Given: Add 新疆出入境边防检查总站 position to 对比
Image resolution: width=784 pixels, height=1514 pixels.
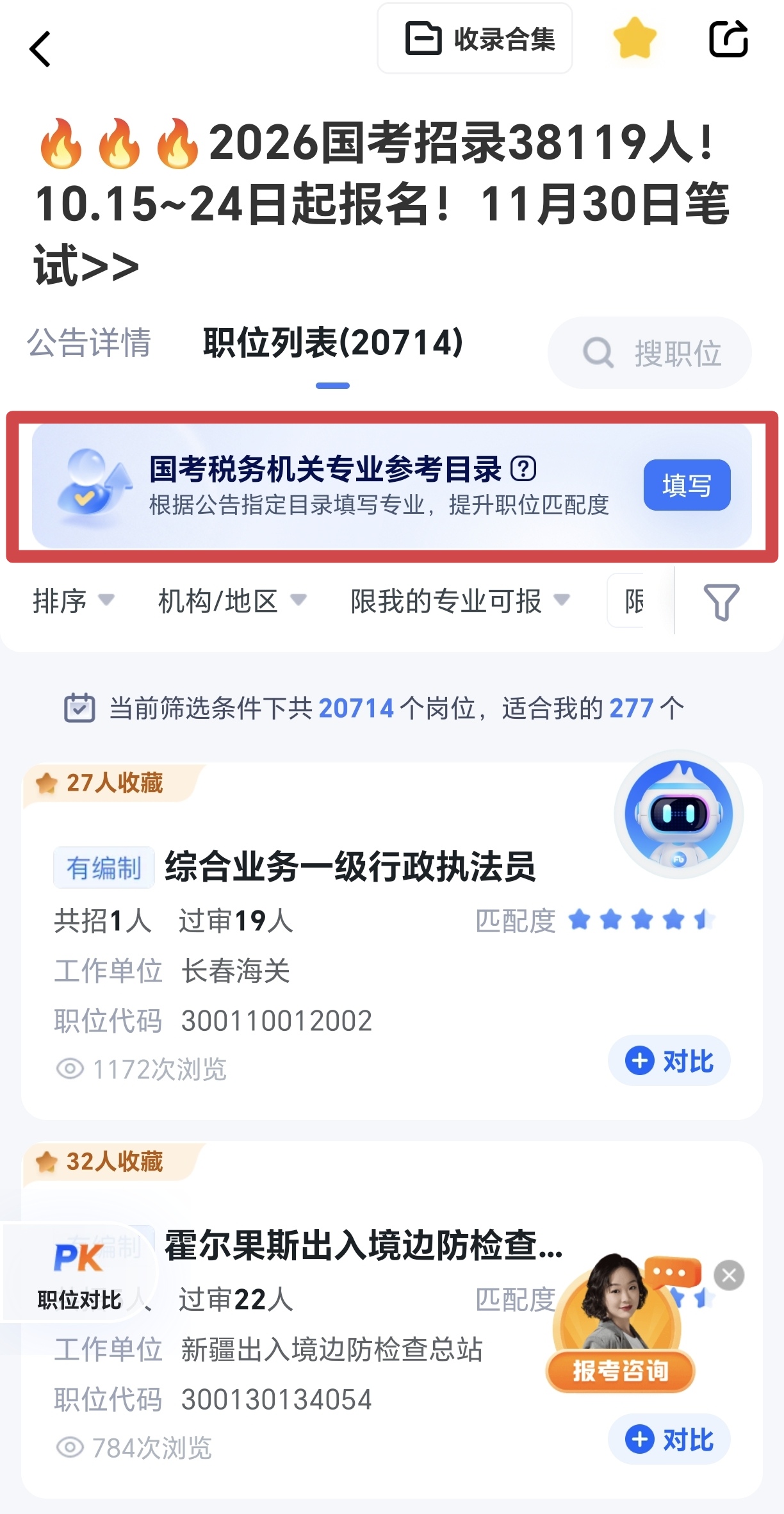Looking at the screenshot, I should coord(669,1439).
